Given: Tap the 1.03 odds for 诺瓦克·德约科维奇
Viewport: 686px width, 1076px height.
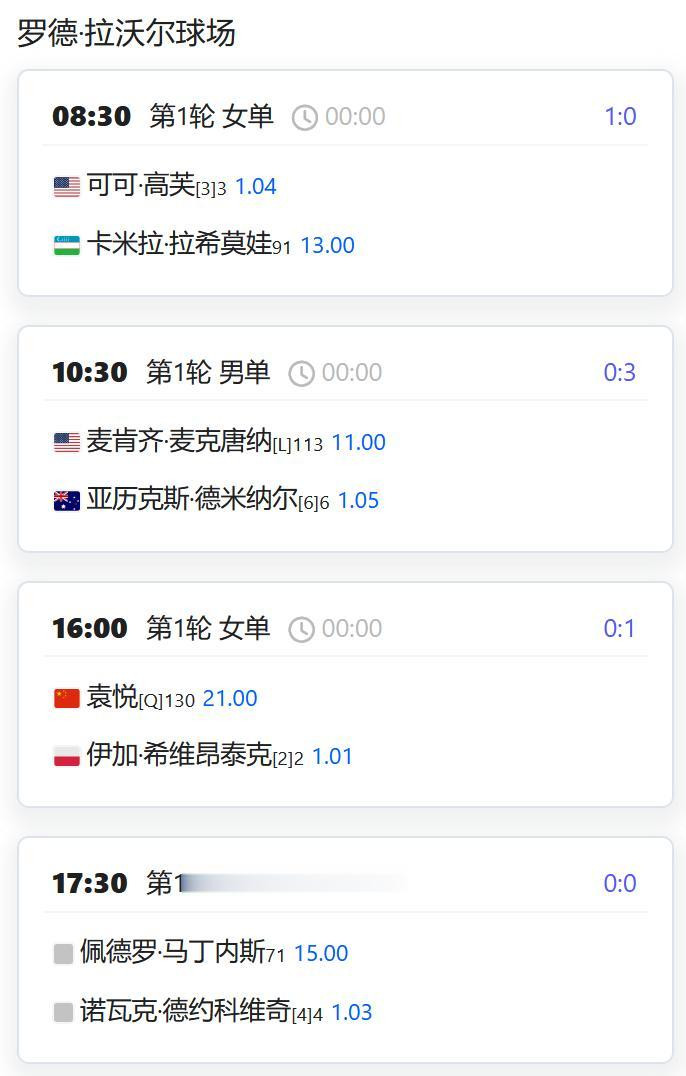Looking at the screenshot, I should coord(351,1012).
